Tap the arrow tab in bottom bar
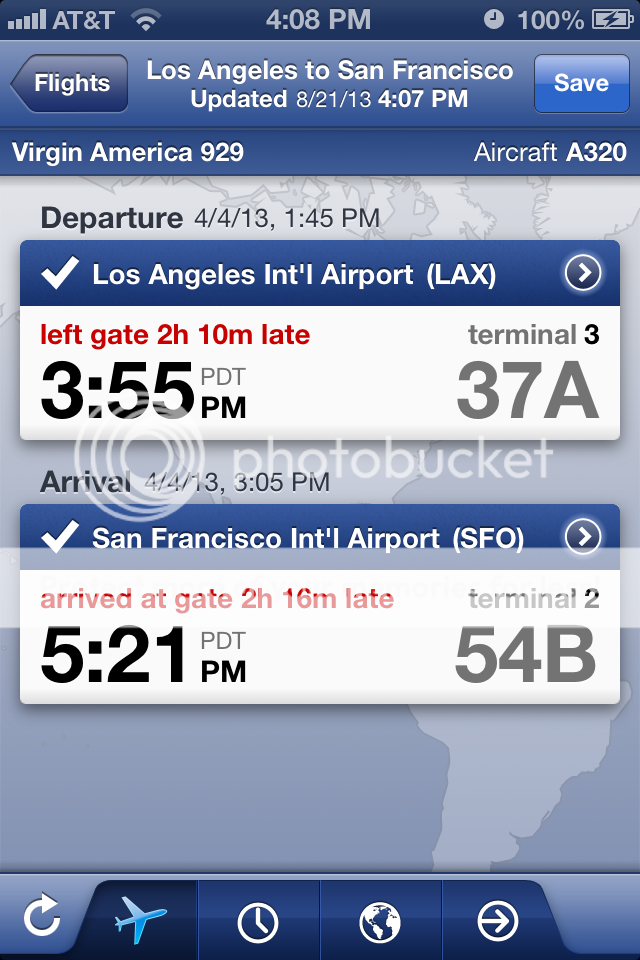The height and width of the screenshot is (960, 640). point(498,920)
